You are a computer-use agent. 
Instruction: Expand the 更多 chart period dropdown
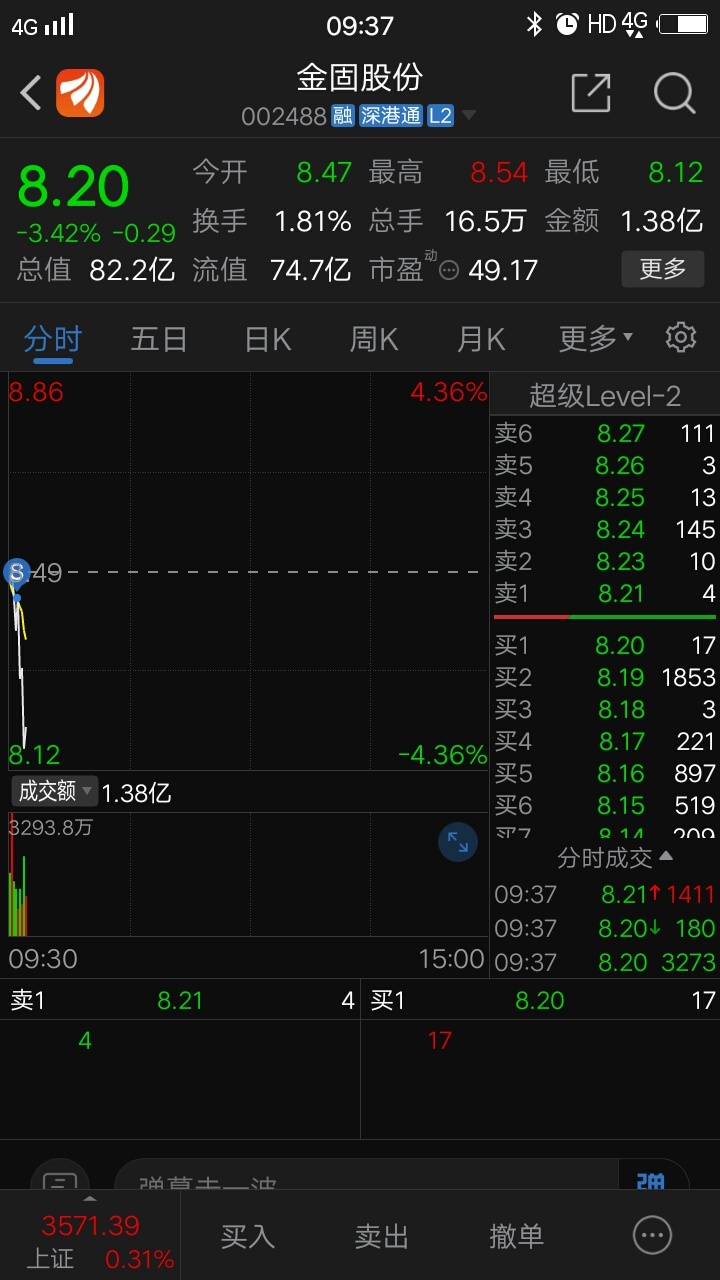(596, 339)
